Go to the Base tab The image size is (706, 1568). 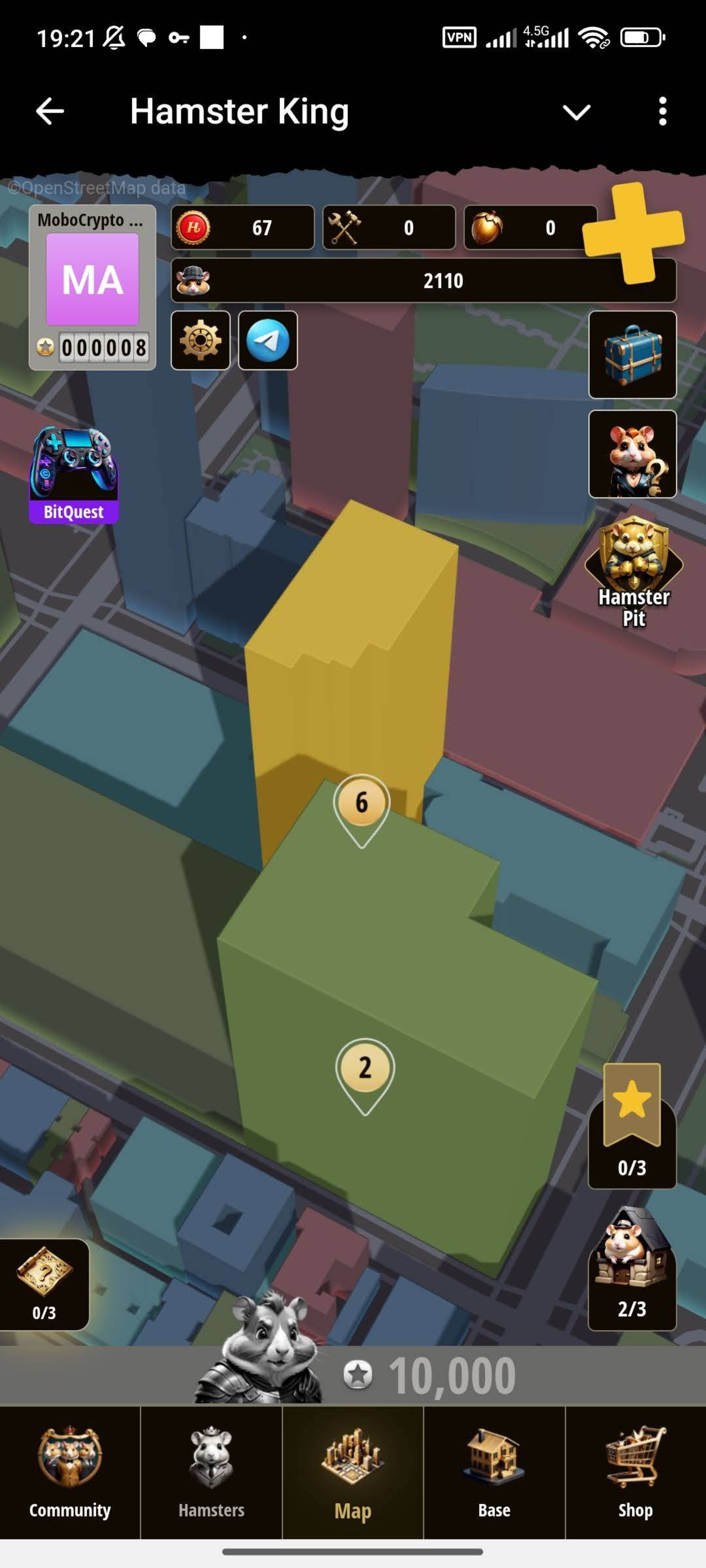(x=494, y=1473)
